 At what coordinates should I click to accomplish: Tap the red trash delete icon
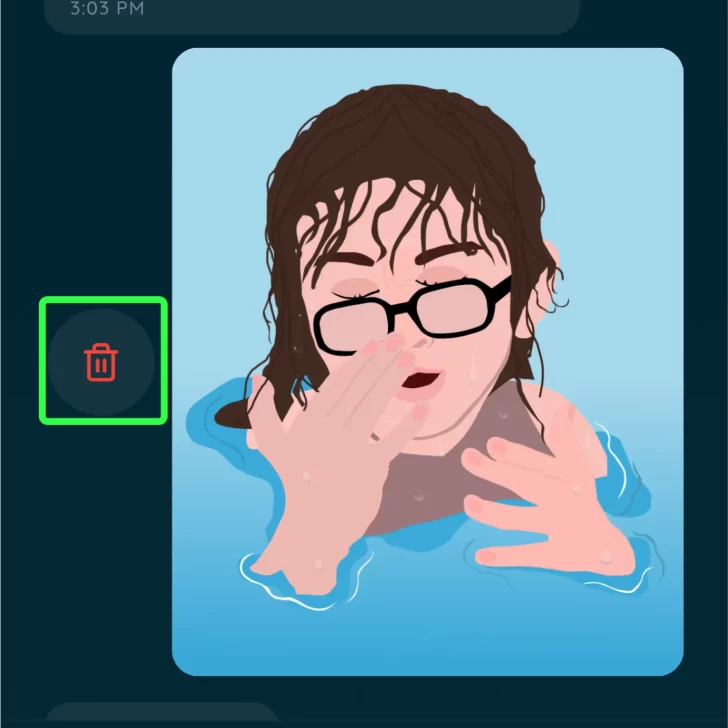(x=101, y=362)
